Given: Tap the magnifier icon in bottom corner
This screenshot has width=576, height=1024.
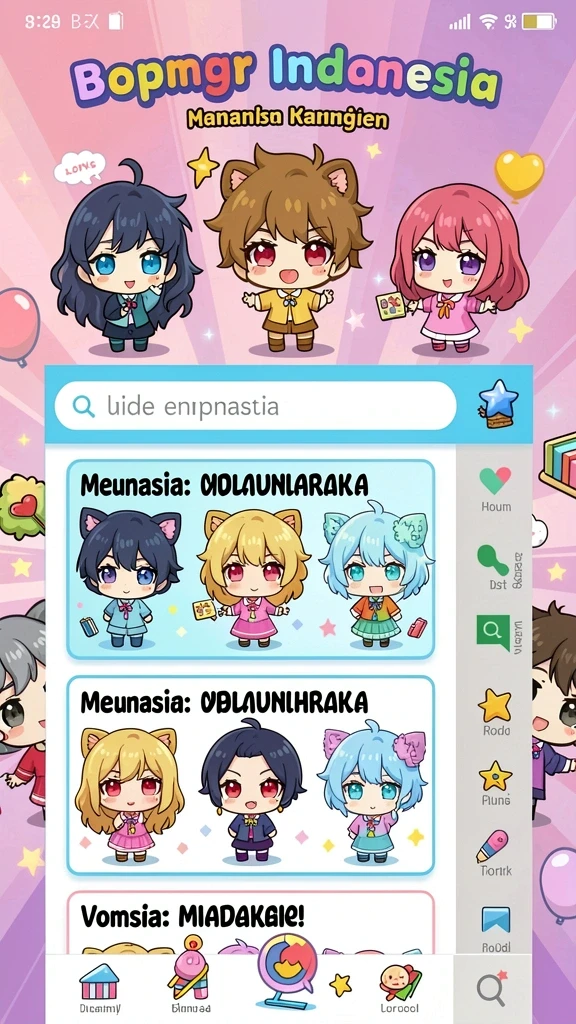Looking at the screenshot, I should click(492, 988).
